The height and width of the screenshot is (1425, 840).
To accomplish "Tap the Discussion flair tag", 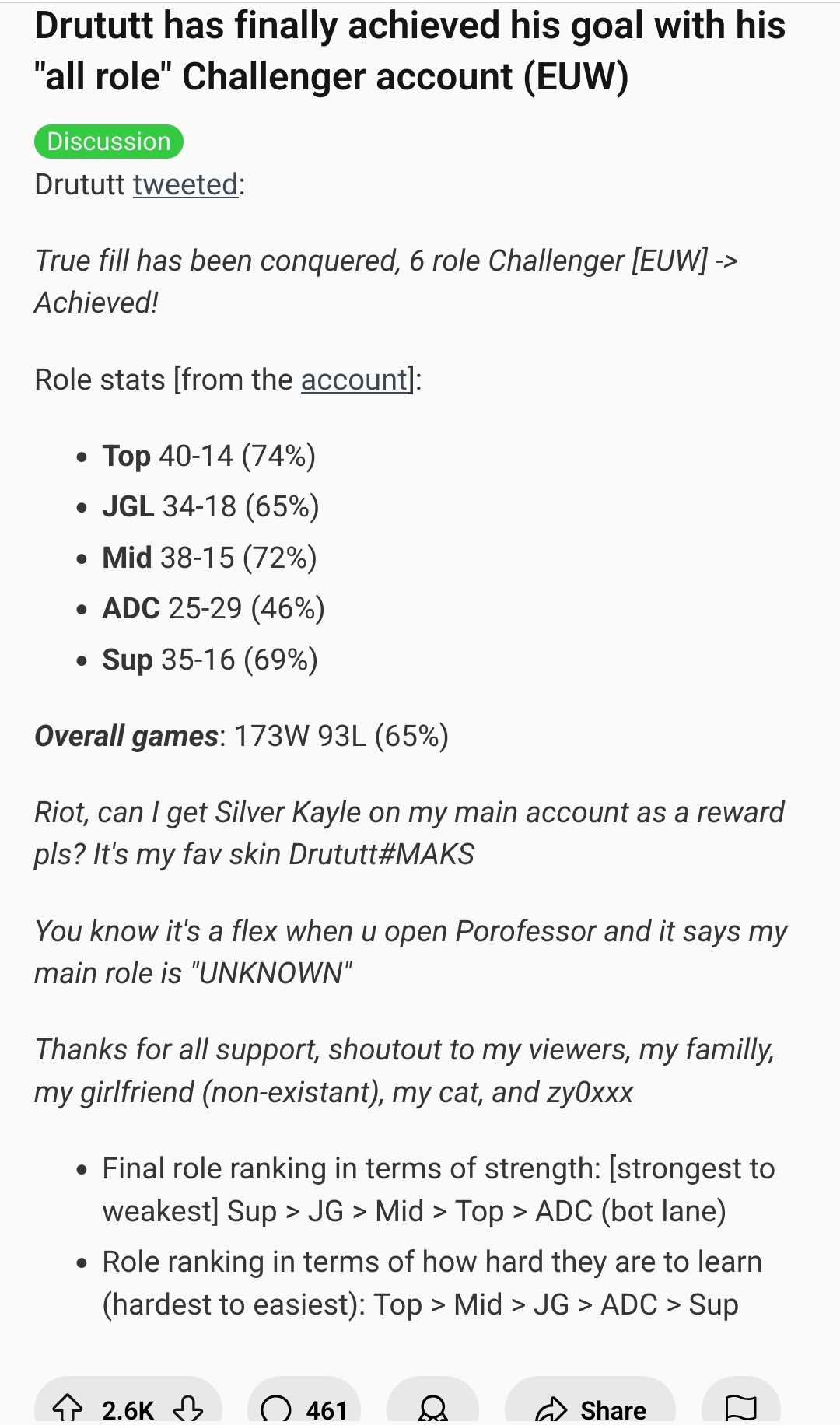I will click(109, 142).
